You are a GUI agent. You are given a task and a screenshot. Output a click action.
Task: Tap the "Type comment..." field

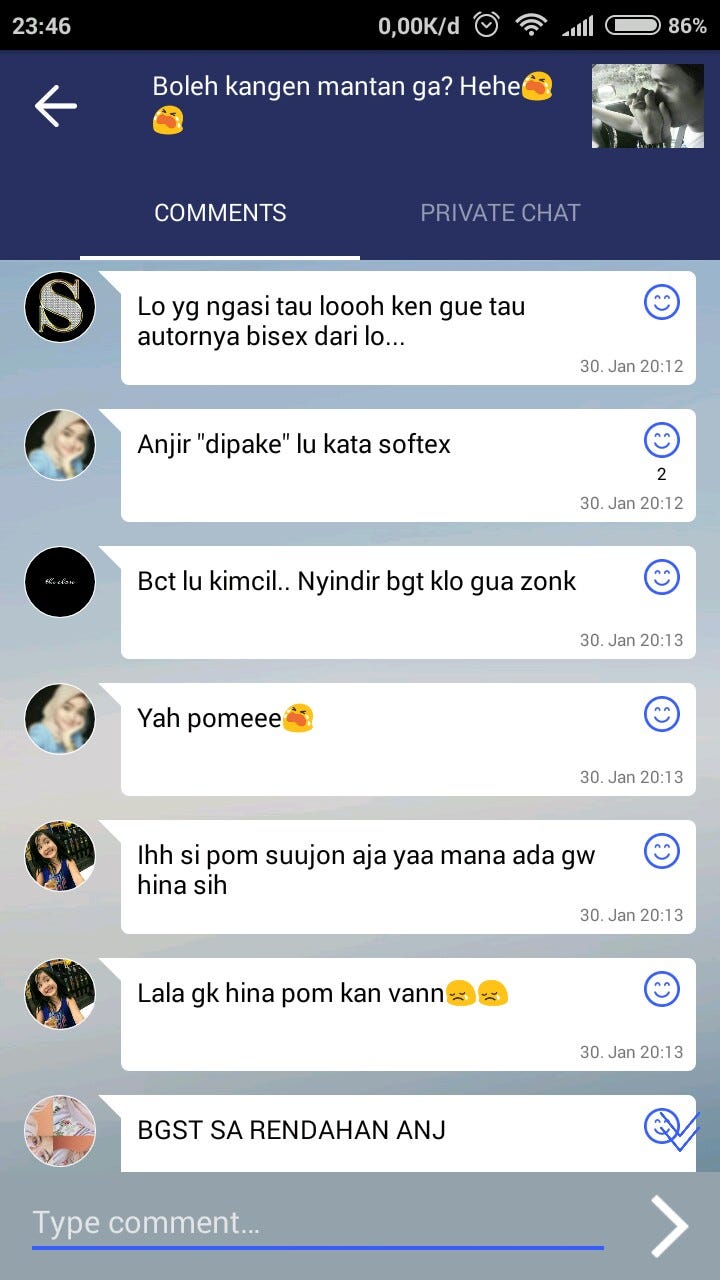point(318,1223)
